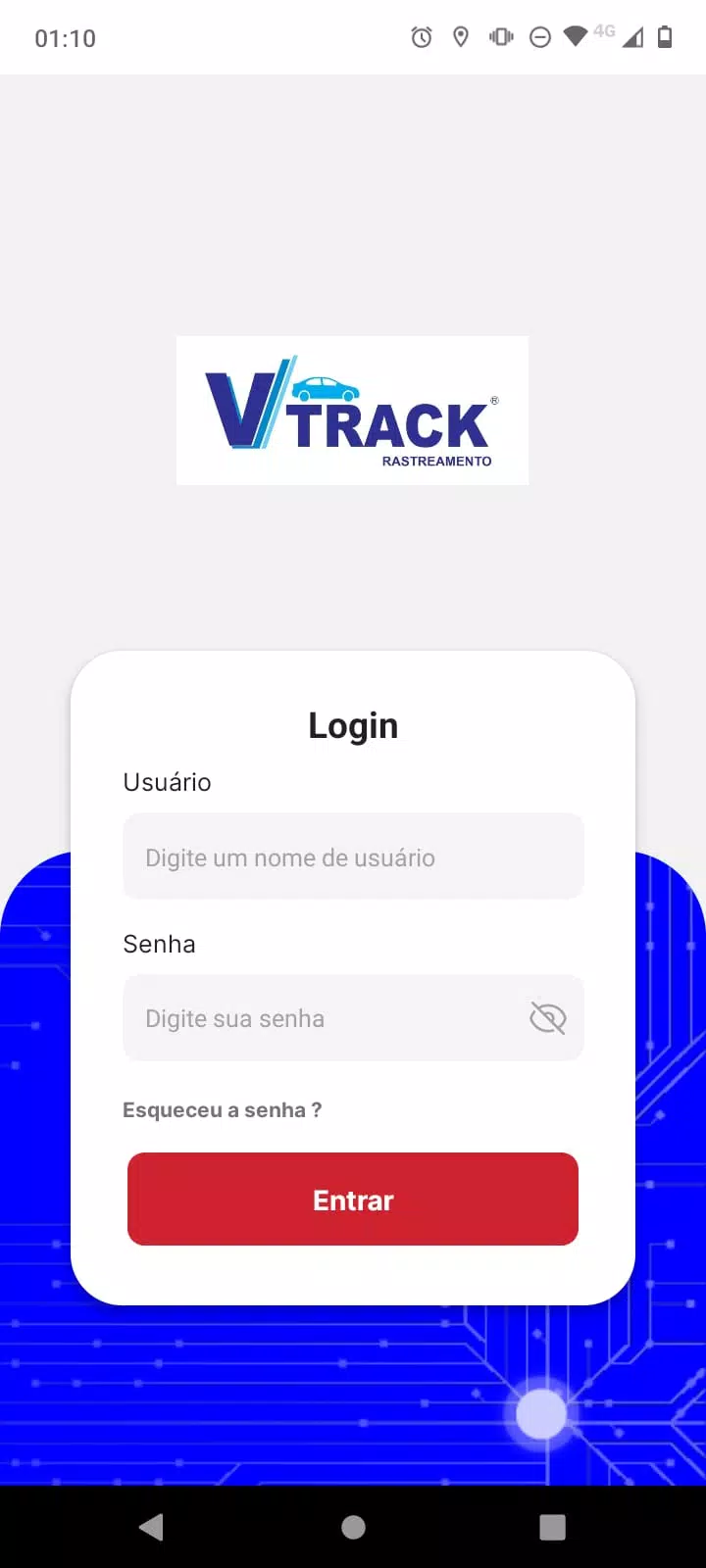The height and width of the screenshot is (1568, 706).
Task: Tap the do-not-disturb status bar icon
Action: [x=540, y=37]
